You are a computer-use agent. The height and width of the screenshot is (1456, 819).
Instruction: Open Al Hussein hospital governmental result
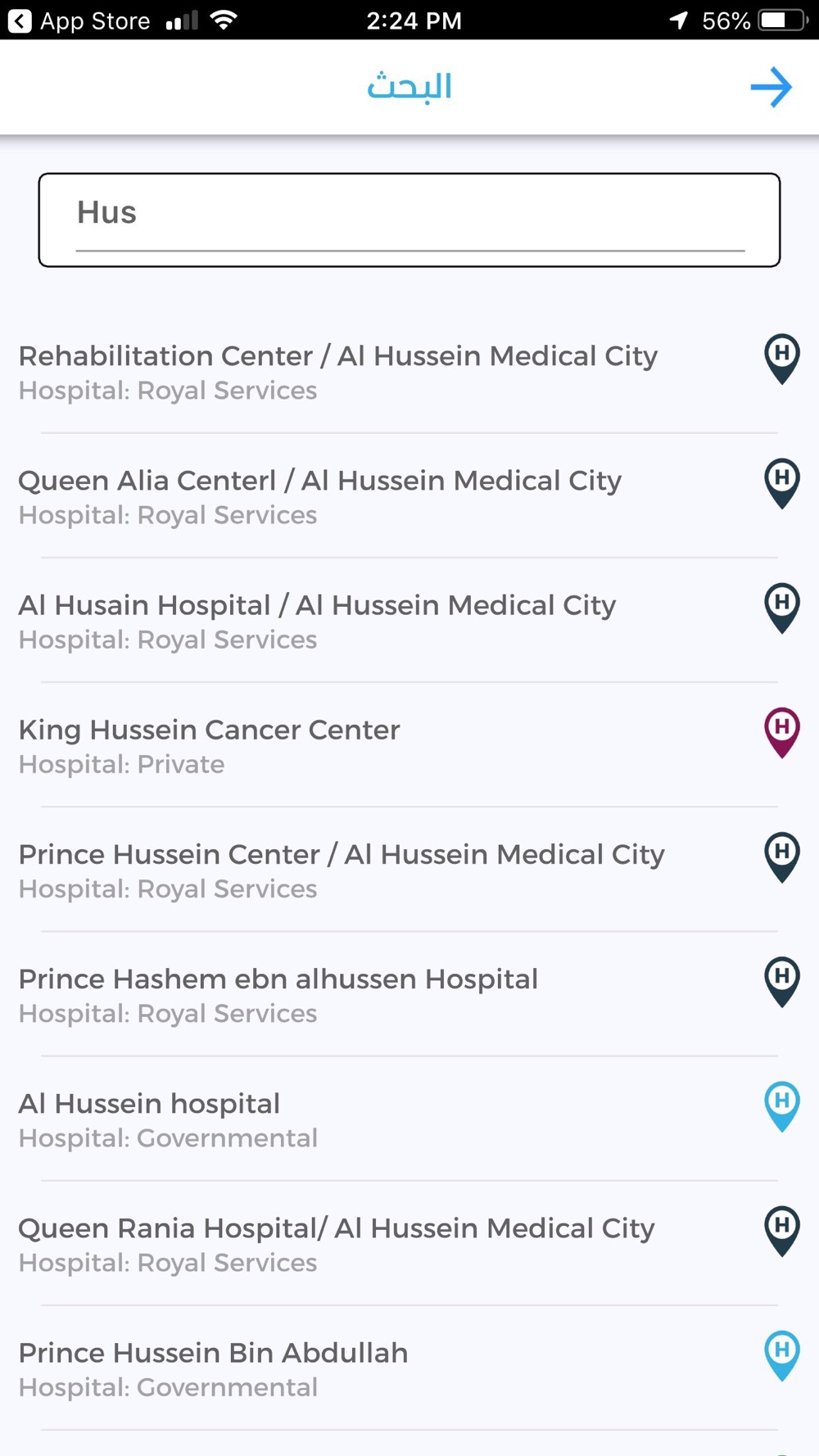coord(409,1119)
